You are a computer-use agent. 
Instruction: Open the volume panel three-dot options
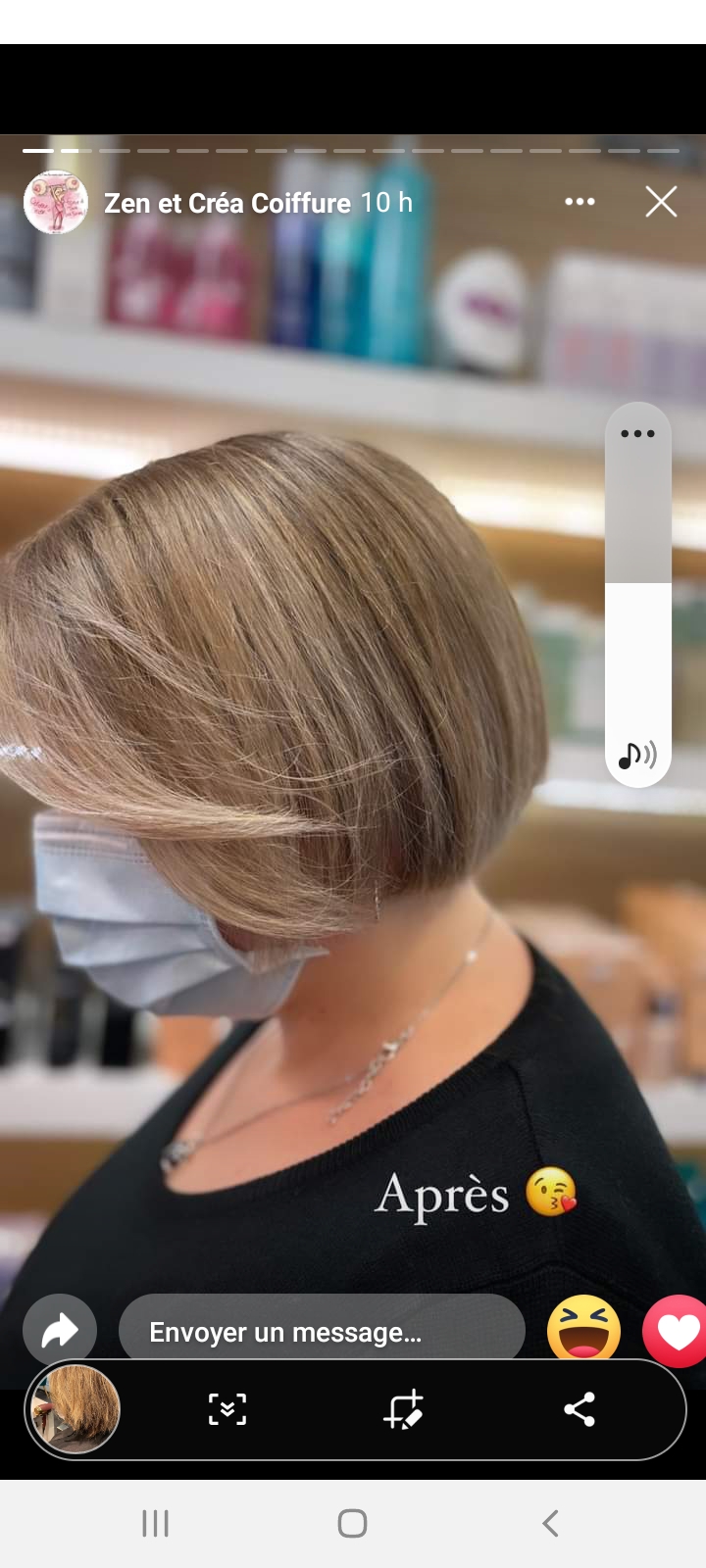click(637, 433)
